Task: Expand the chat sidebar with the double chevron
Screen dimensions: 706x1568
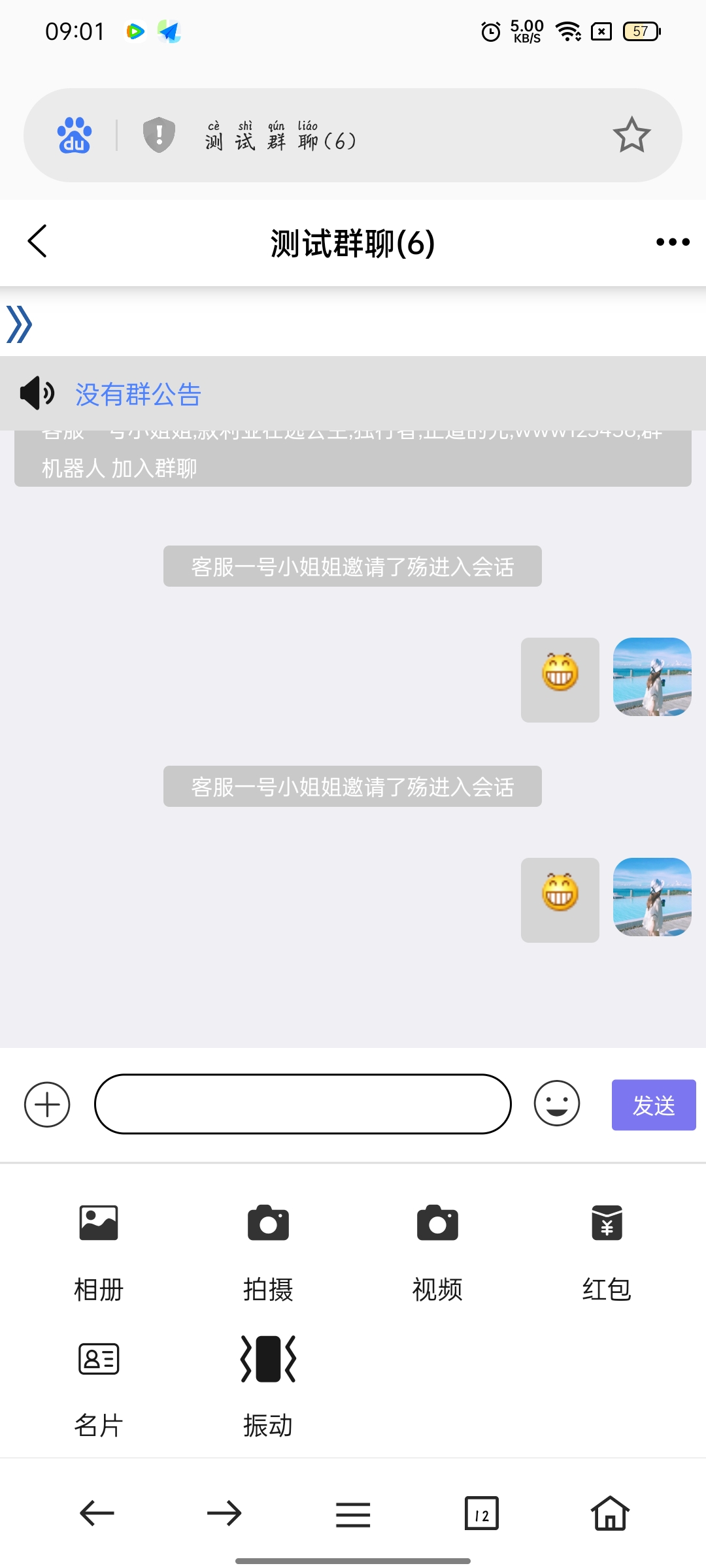Action: click(20, 325)
